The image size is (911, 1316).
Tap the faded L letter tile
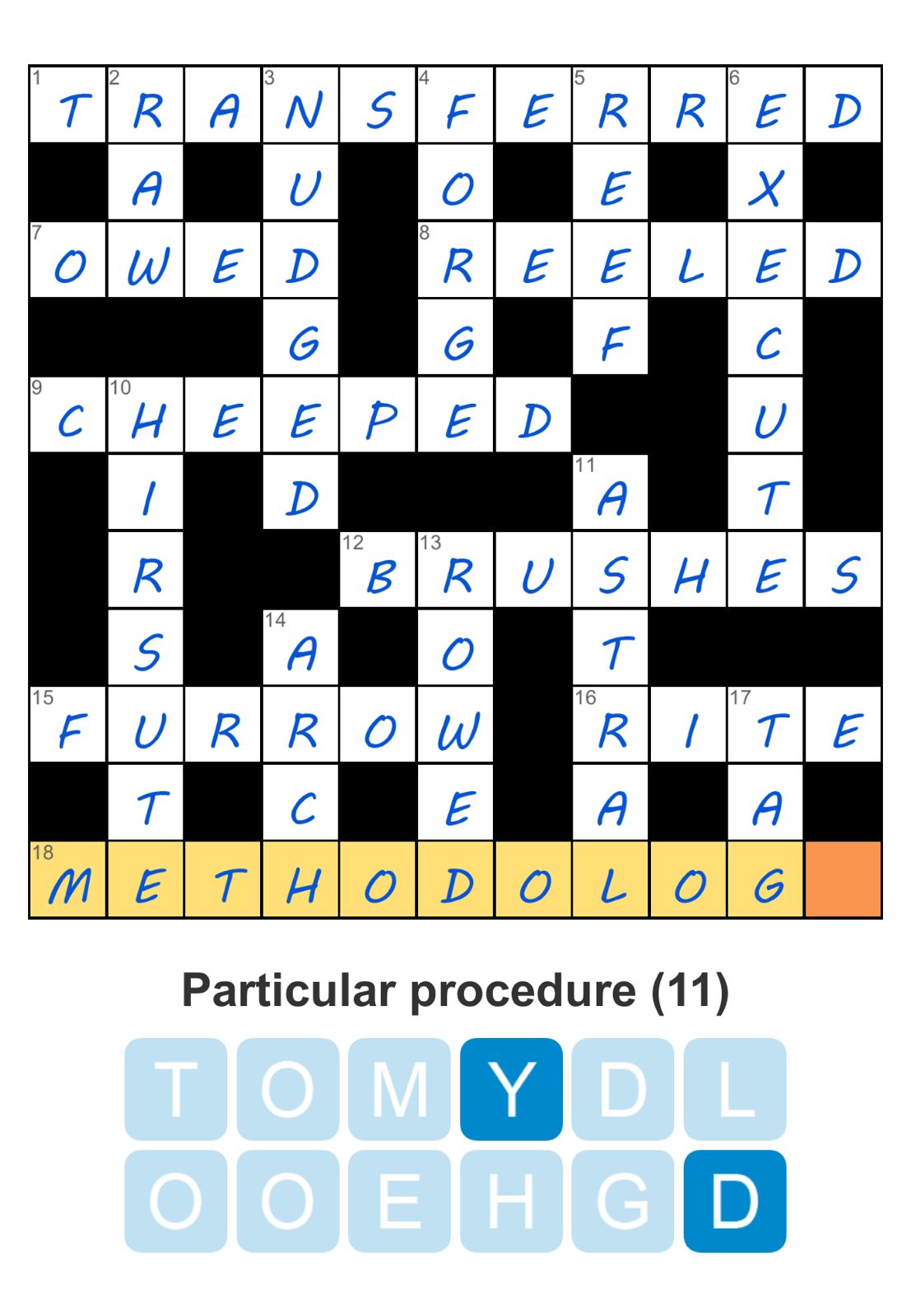pos(735,1089)
